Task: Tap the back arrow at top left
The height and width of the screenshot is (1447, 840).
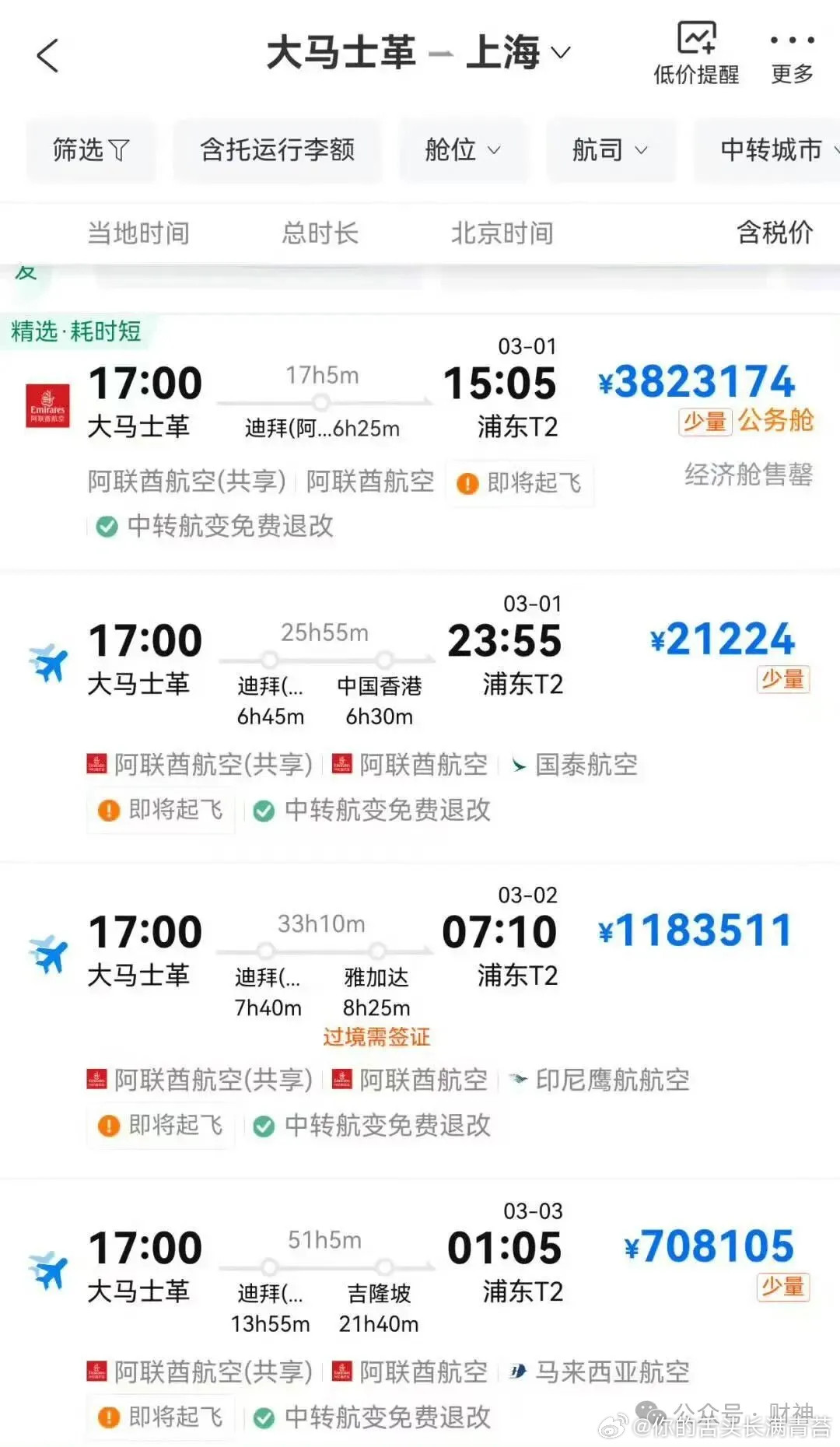Action: click(x=48, y=54)
